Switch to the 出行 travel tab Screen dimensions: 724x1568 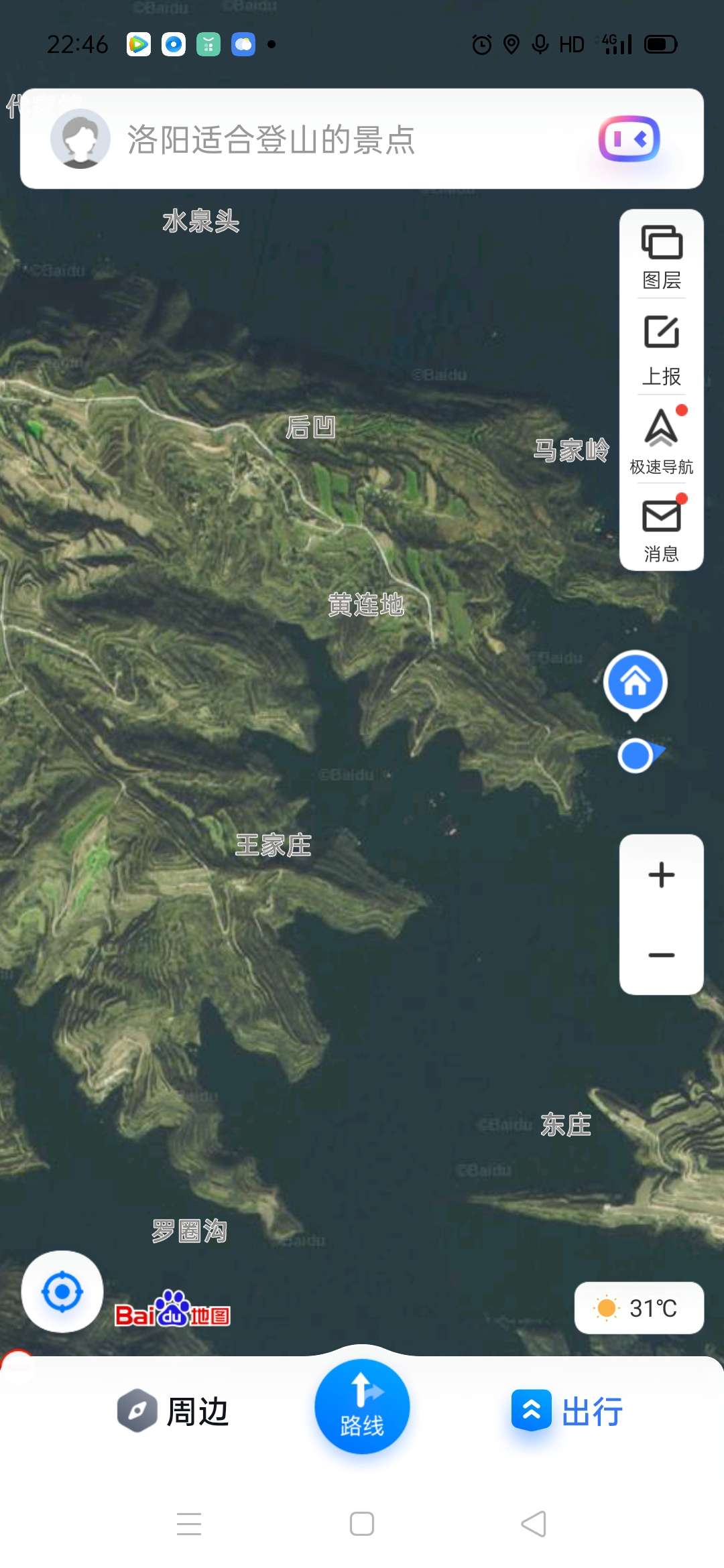pyautogui.click(x=568, y=1411)
